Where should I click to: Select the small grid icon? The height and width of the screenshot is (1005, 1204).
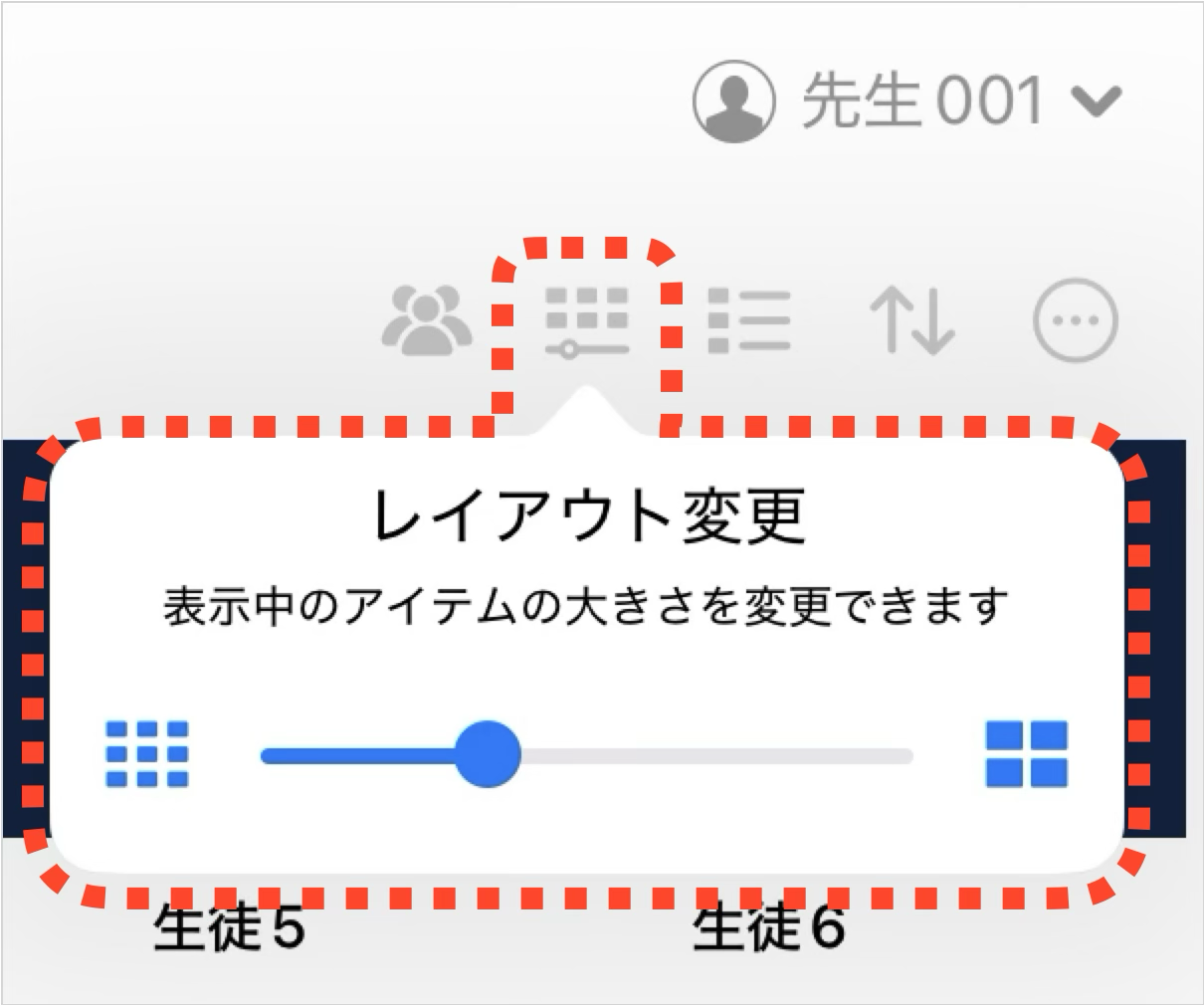point(147,754)
